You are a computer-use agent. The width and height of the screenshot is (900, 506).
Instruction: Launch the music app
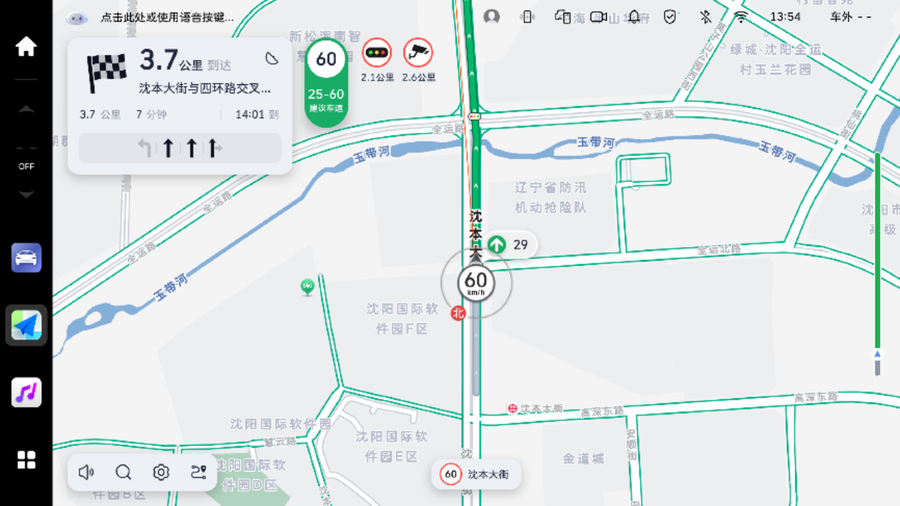pyautogui.click(x=26, y=392)
